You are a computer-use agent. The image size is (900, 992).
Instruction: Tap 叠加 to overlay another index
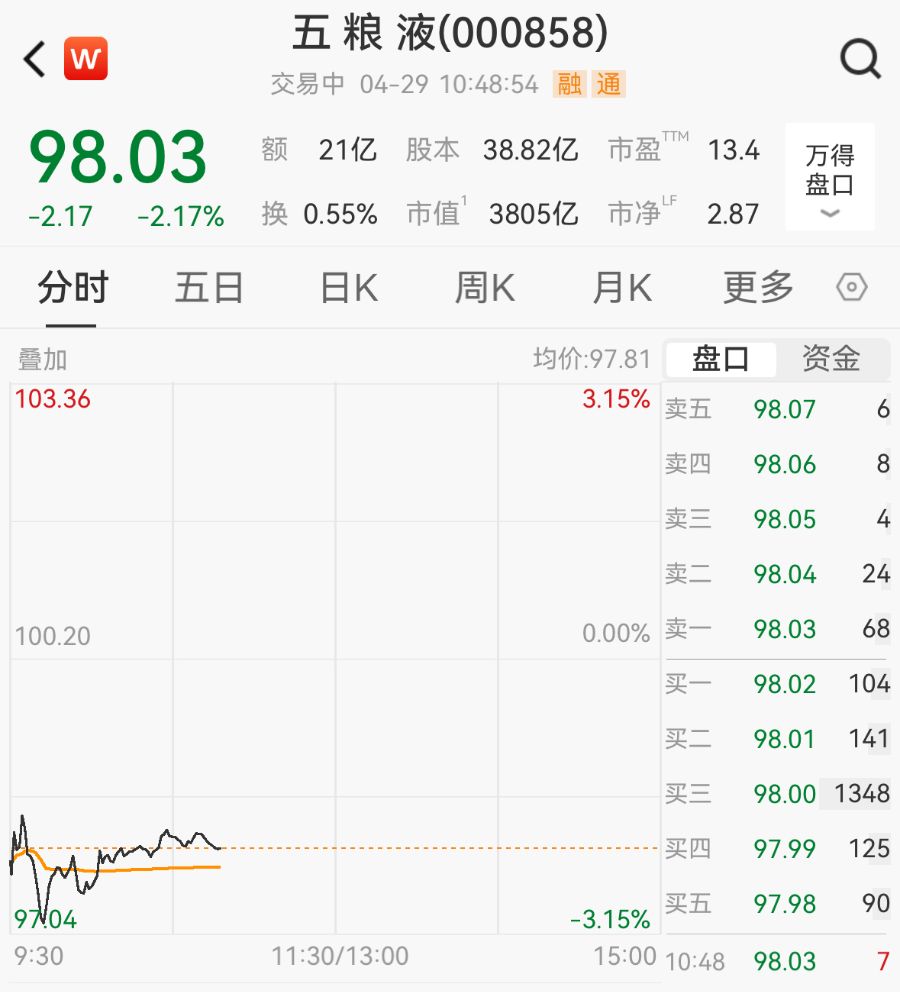pyautogui.click(x=42, y=359)
